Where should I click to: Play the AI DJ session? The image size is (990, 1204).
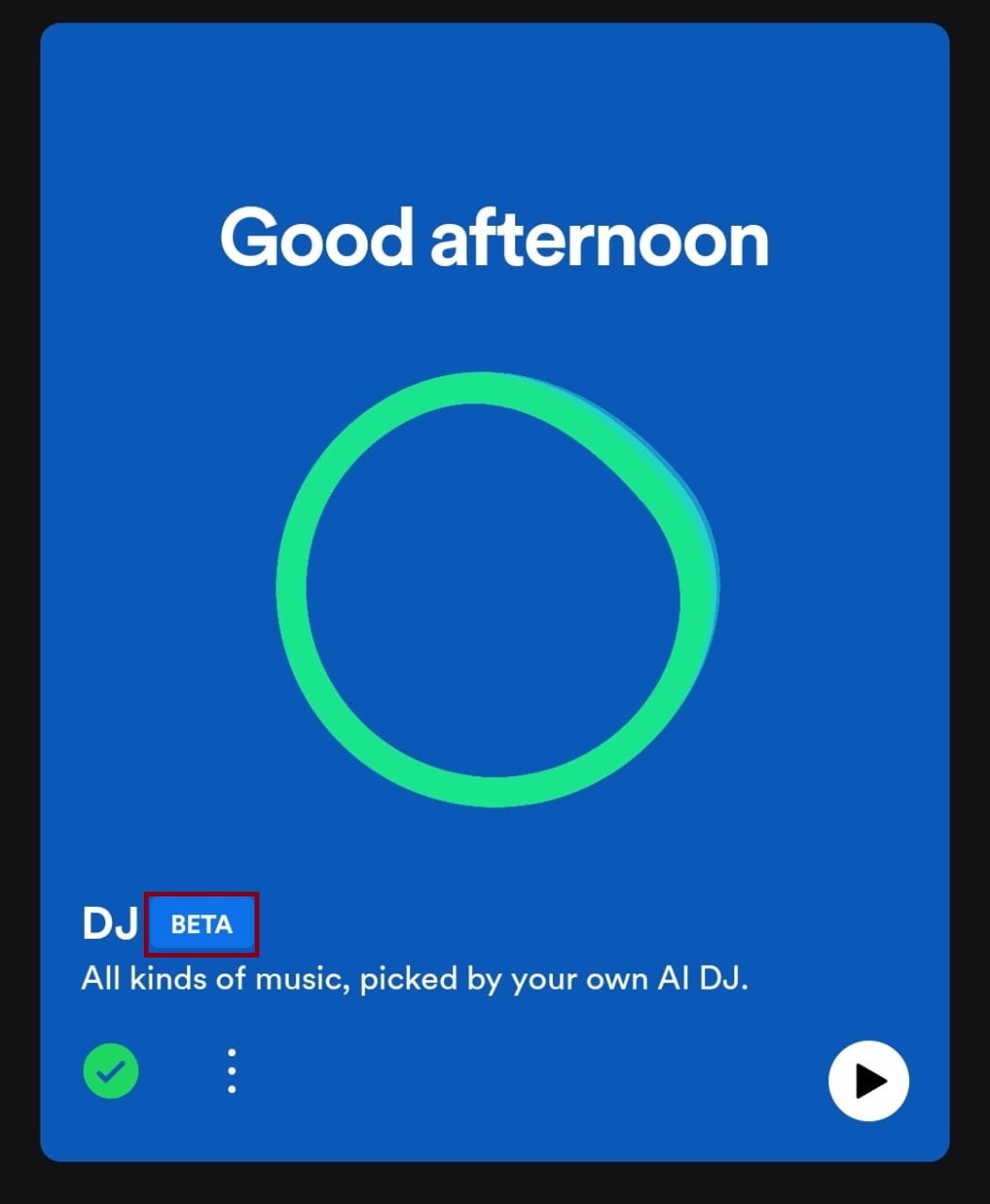point(868,1081)
